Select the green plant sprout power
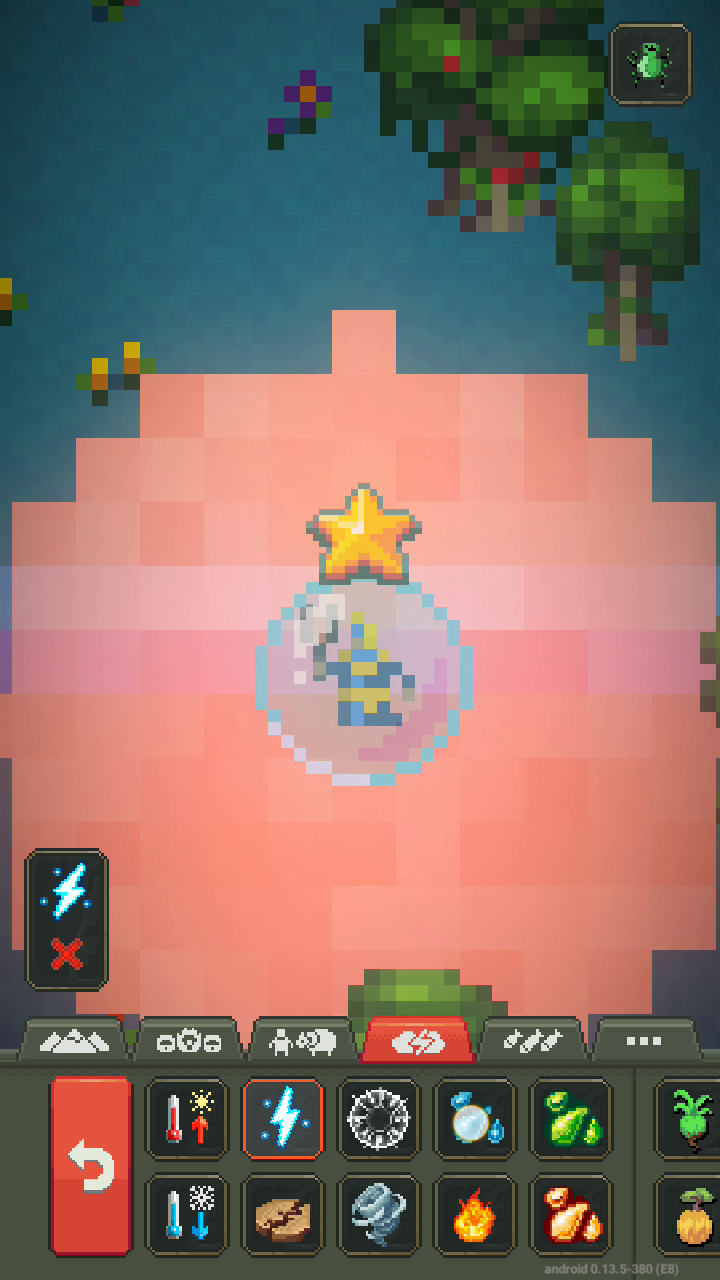Viewport: 720px width, 1280px height. pos(688,1118)
